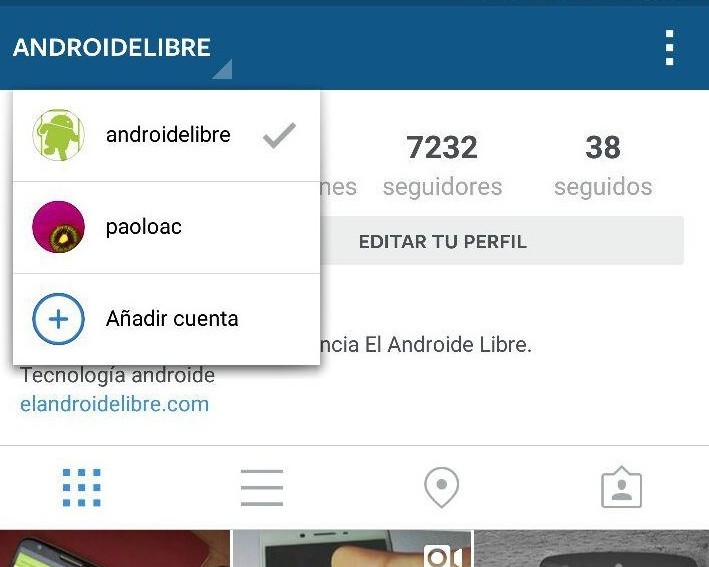Open the overflow menu
Viewport: 709px width, 567px height.
[669, 48]
